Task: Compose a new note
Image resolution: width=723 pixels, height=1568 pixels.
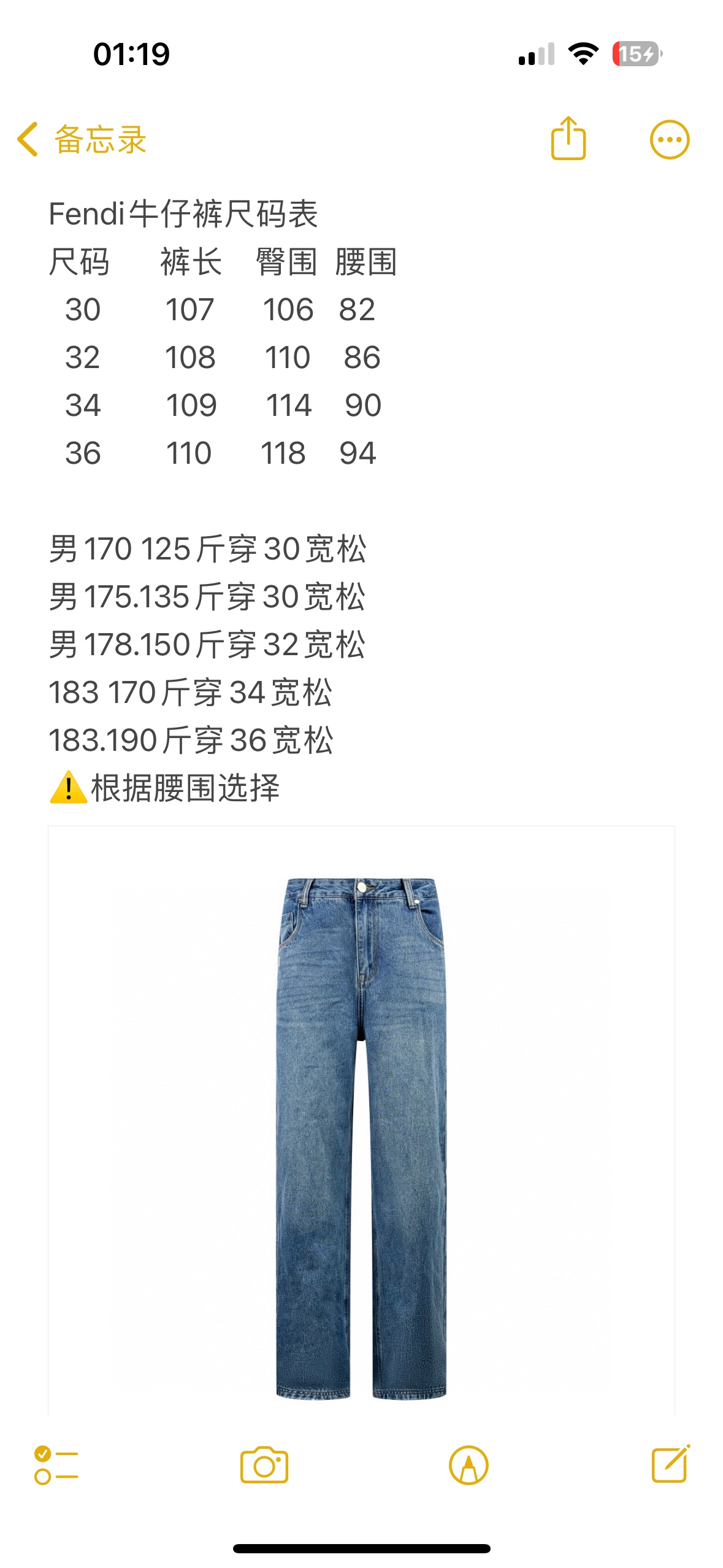Action: 670,1464
